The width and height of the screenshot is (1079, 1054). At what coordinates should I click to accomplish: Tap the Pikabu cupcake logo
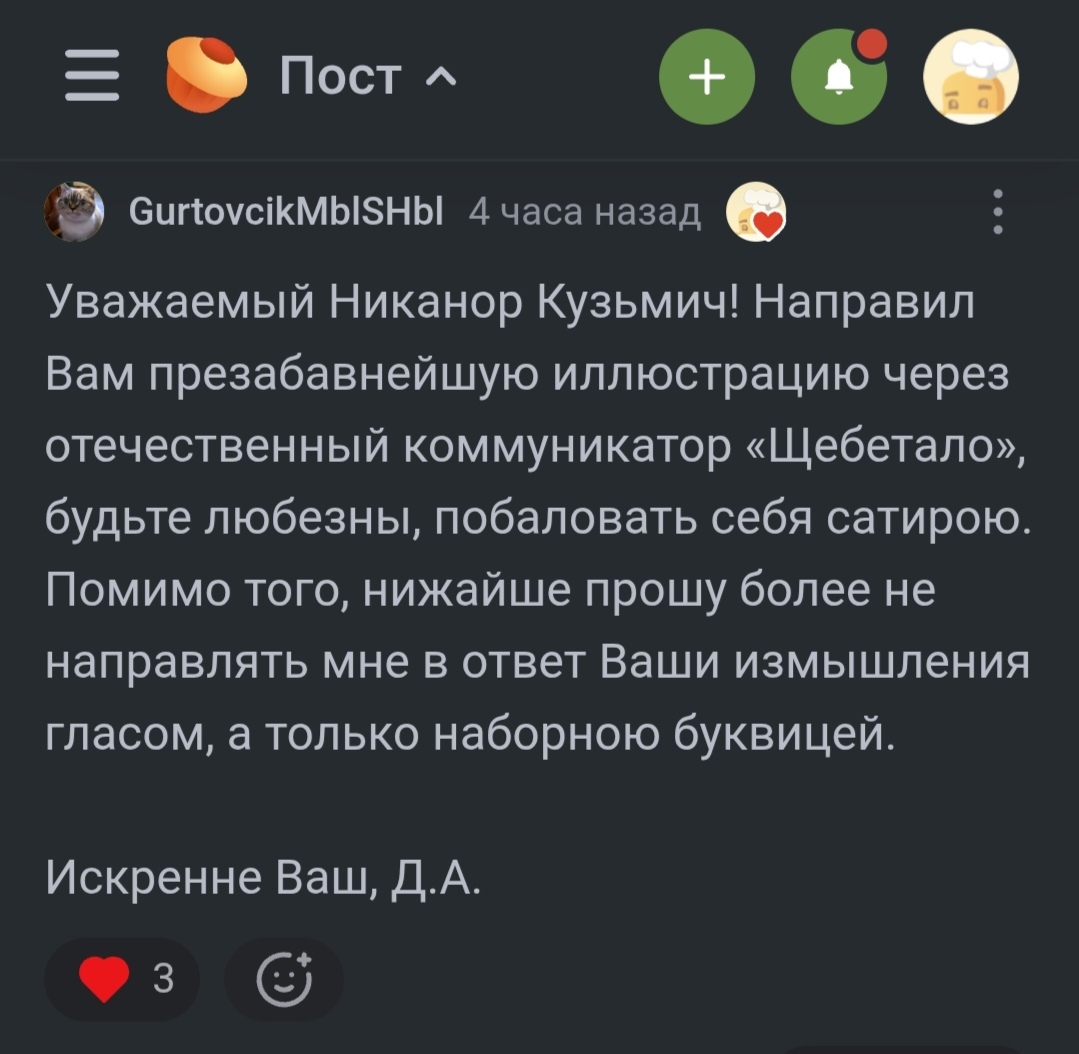205,74
